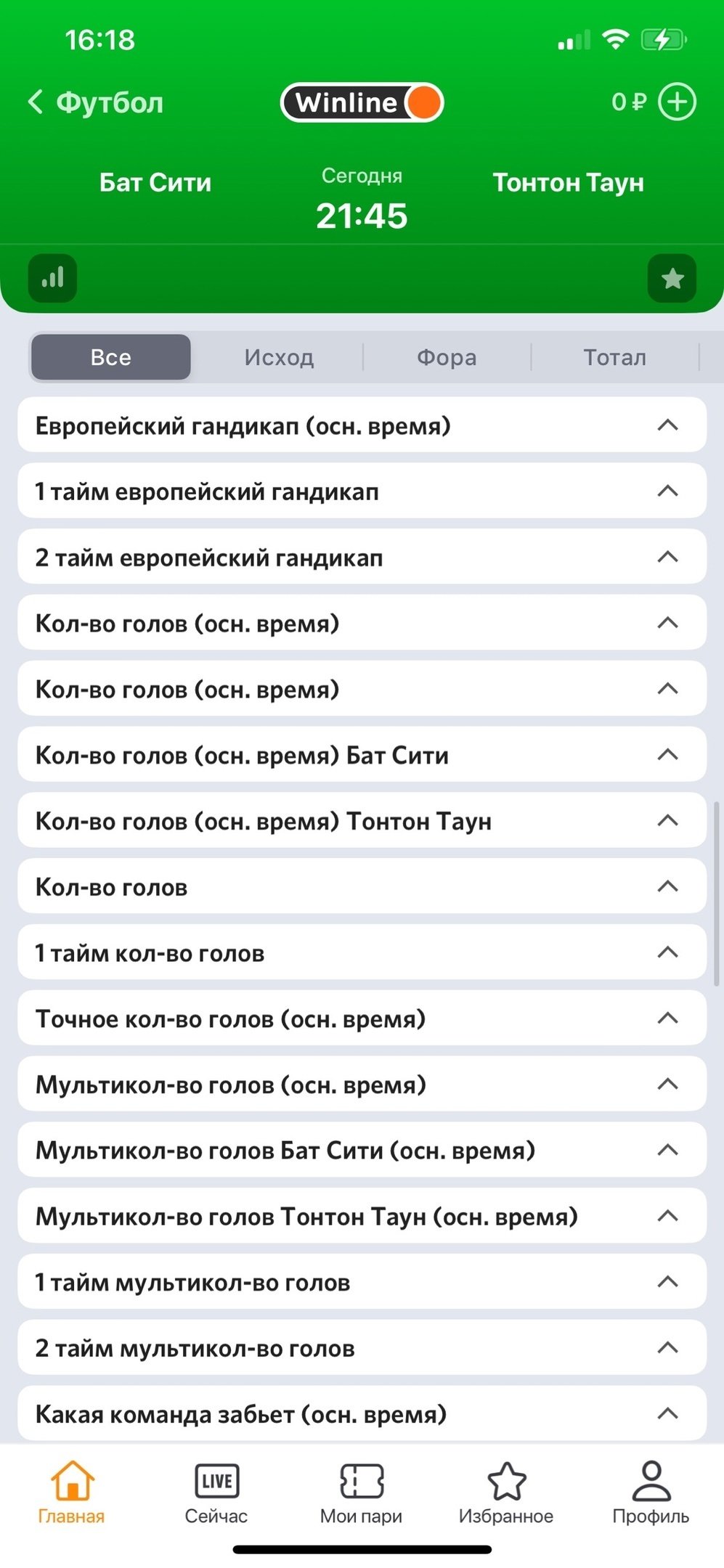Open the Мои пари tab

361,1493
